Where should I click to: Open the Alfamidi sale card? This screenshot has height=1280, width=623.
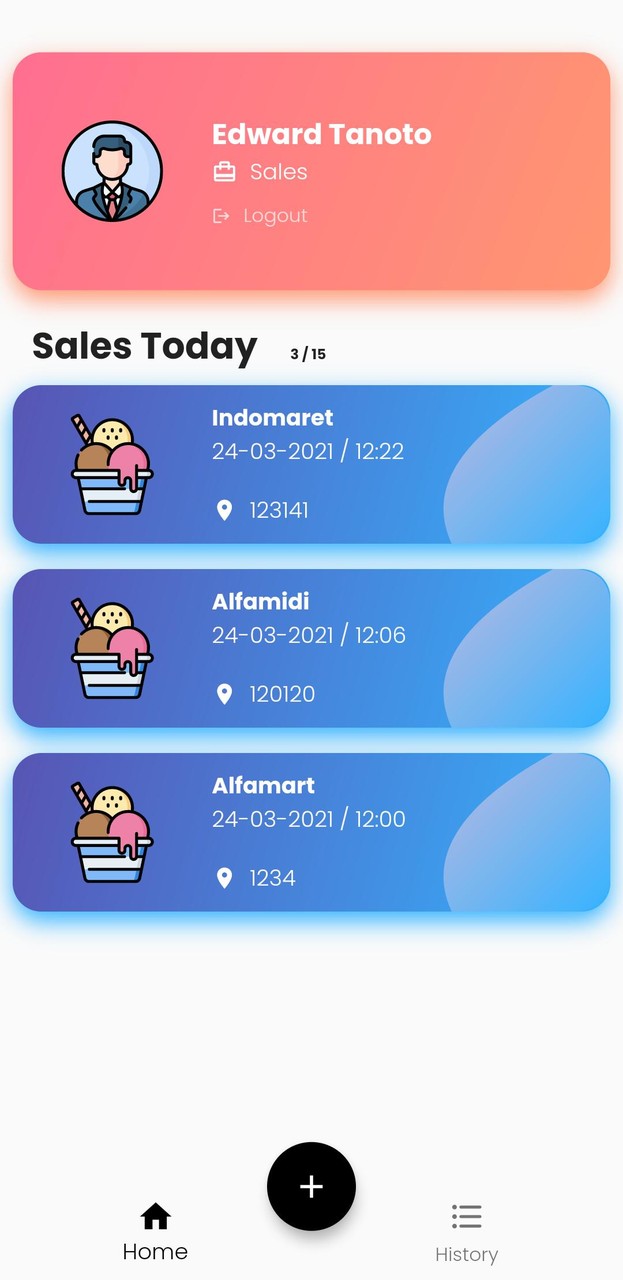pos(311,649)
